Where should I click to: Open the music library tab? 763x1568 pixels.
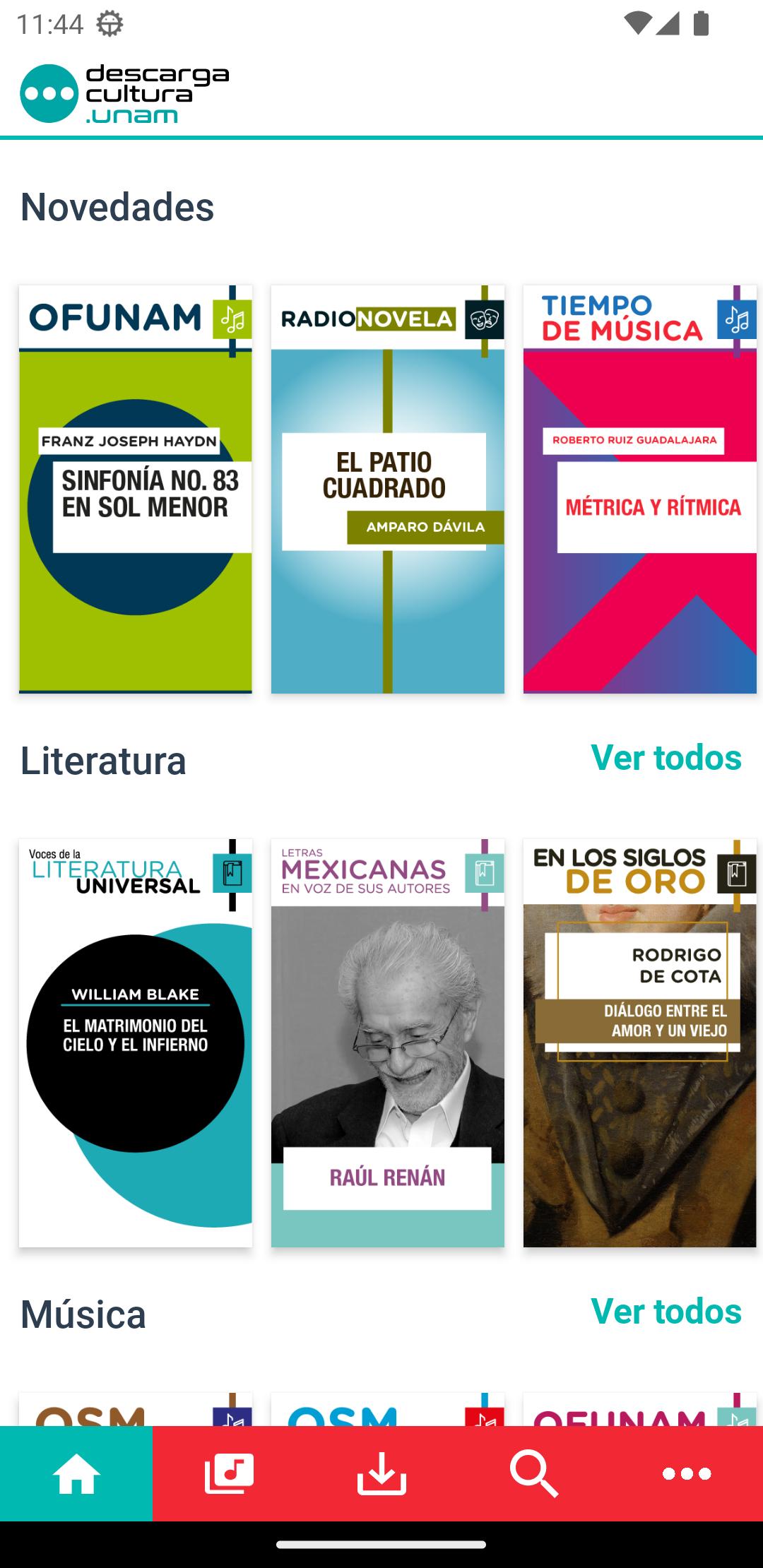click(229, 1475)
